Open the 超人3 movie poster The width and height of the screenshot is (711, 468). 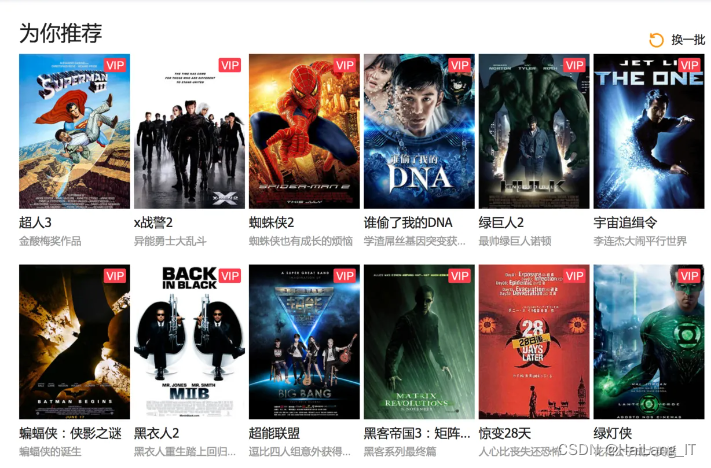[x=74, y=131]
